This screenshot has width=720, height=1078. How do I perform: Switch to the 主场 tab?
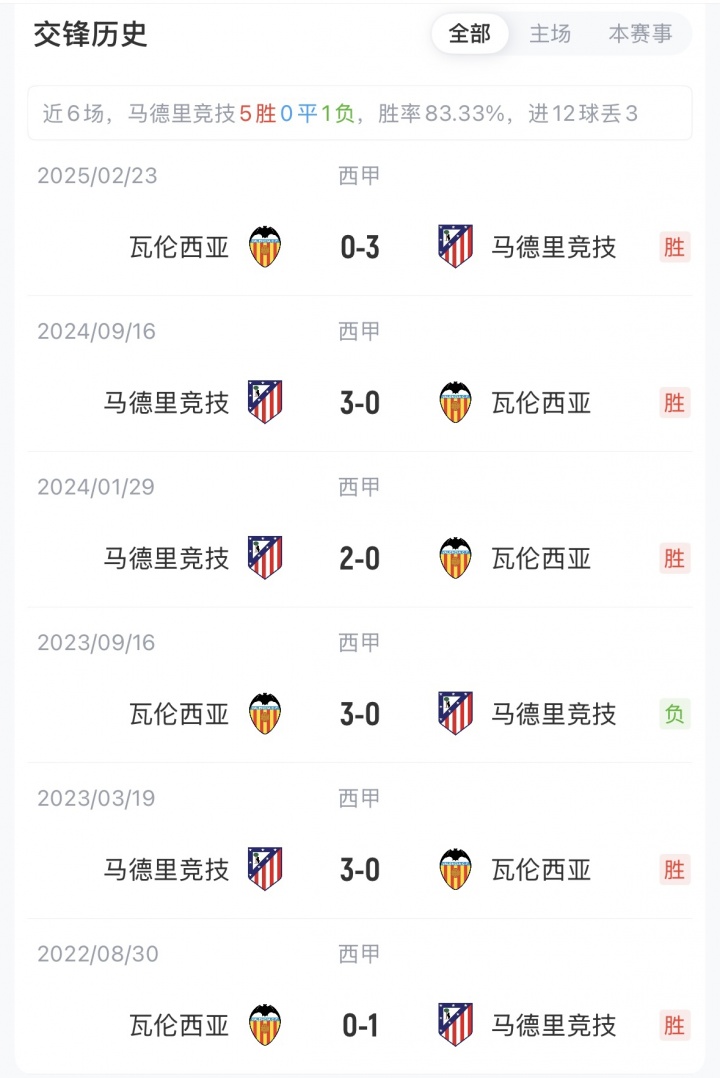coord(550,34)
